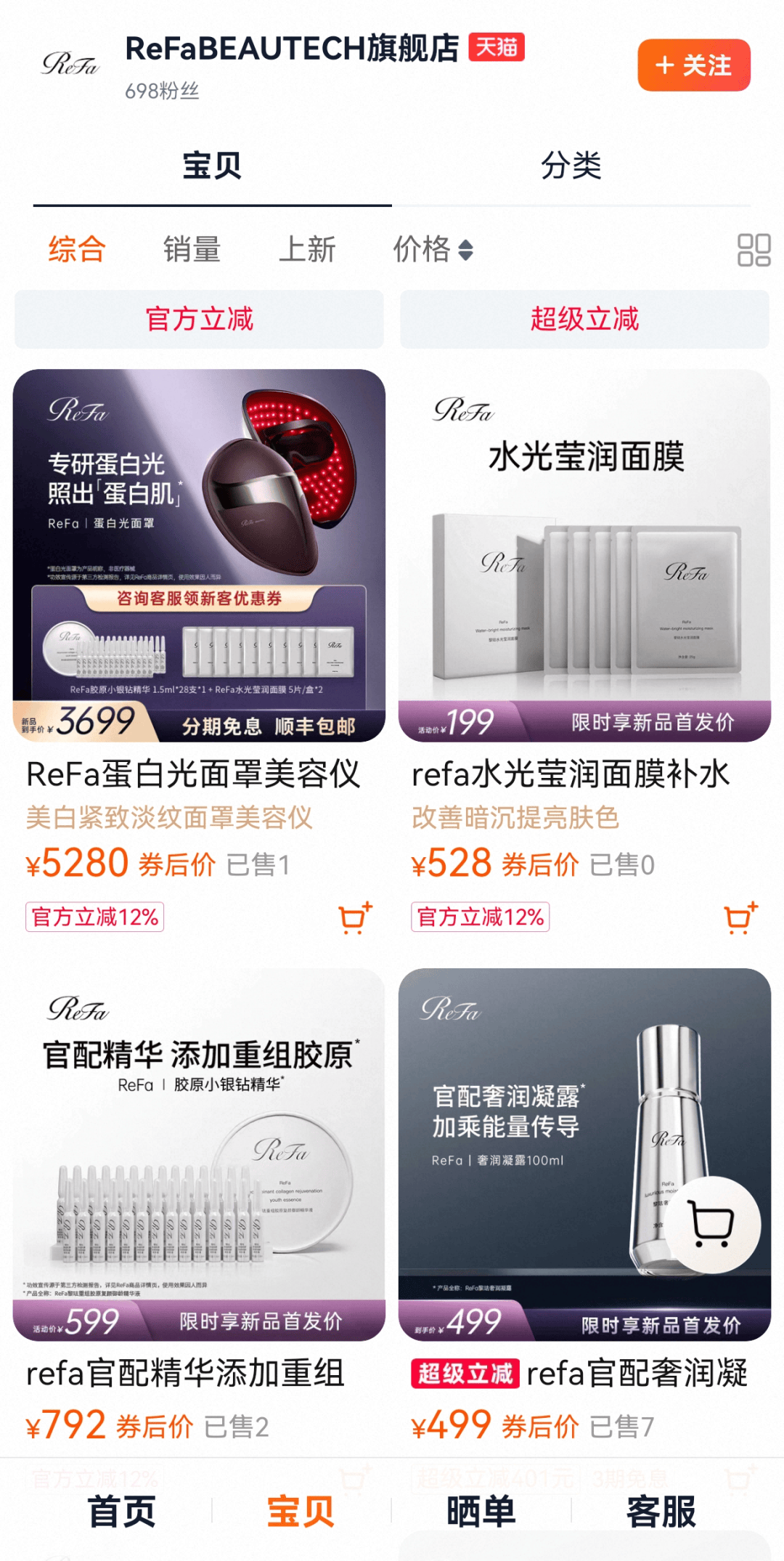Select the 宝贝 top tab

click(x=212, y=166)
